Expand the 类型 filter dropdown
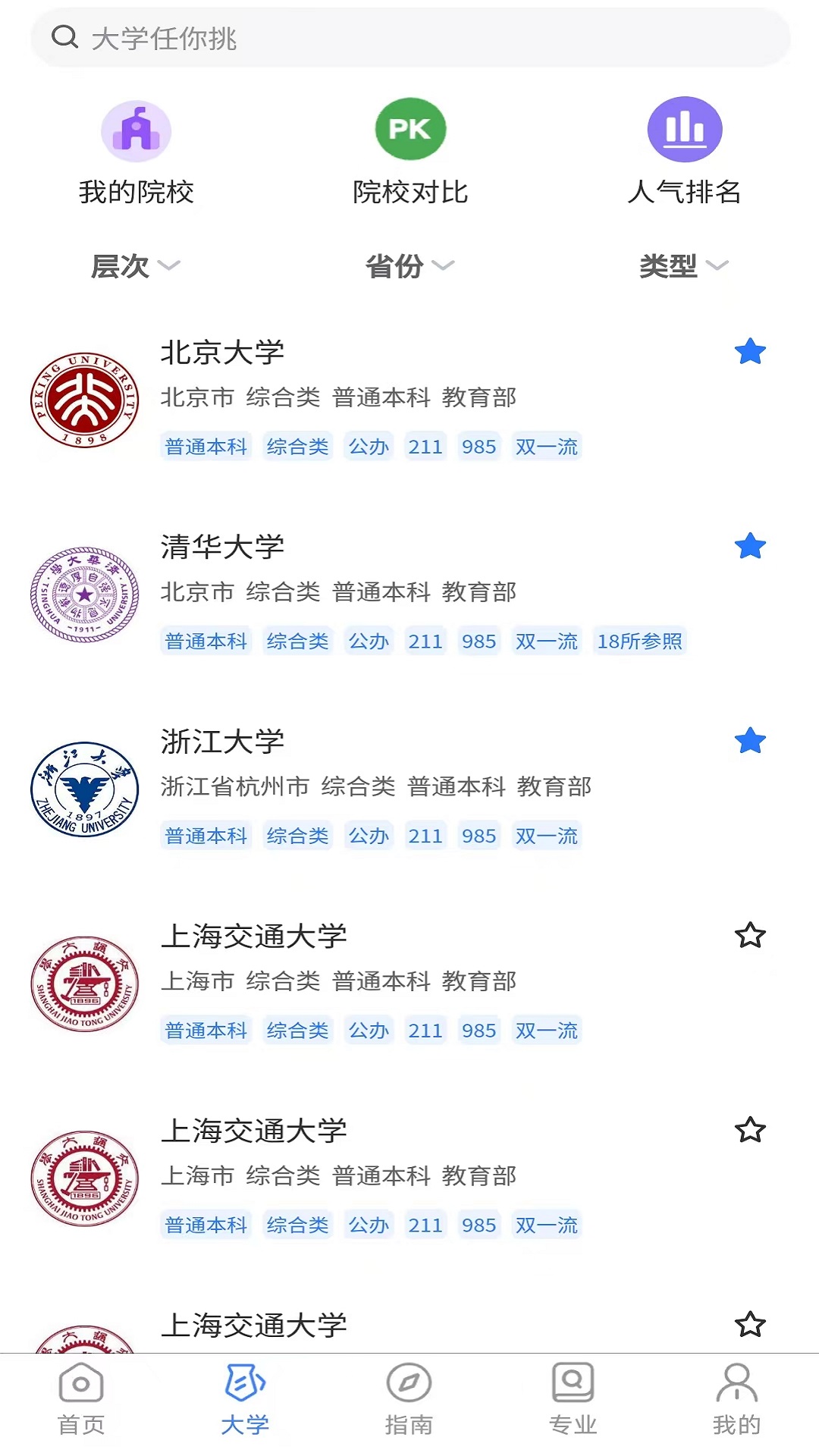The height and width of the screenshot is (1456, 819). pos(684,265)
